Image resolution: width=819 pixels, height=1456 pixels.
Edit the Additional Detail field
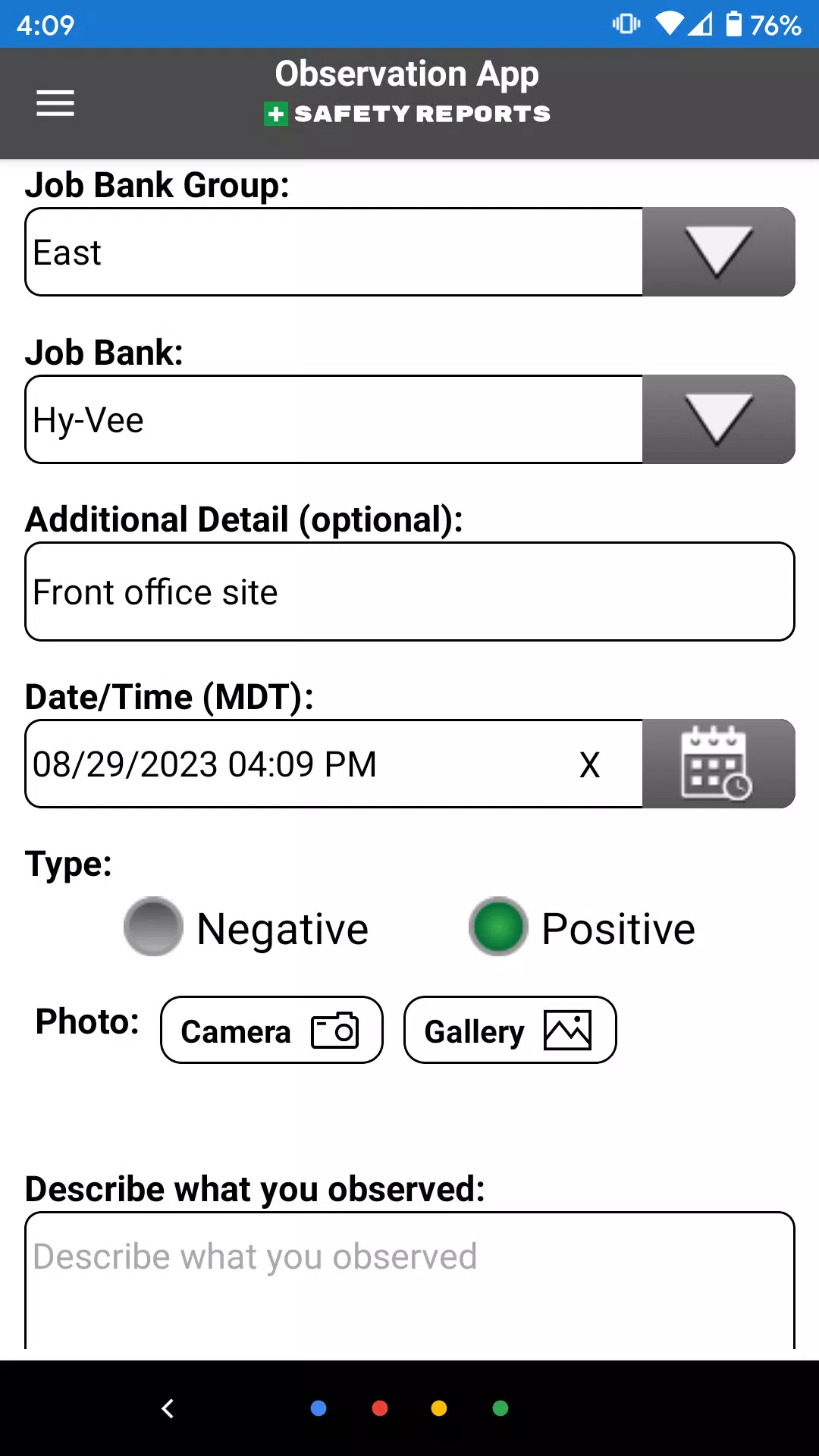[409, 591]
